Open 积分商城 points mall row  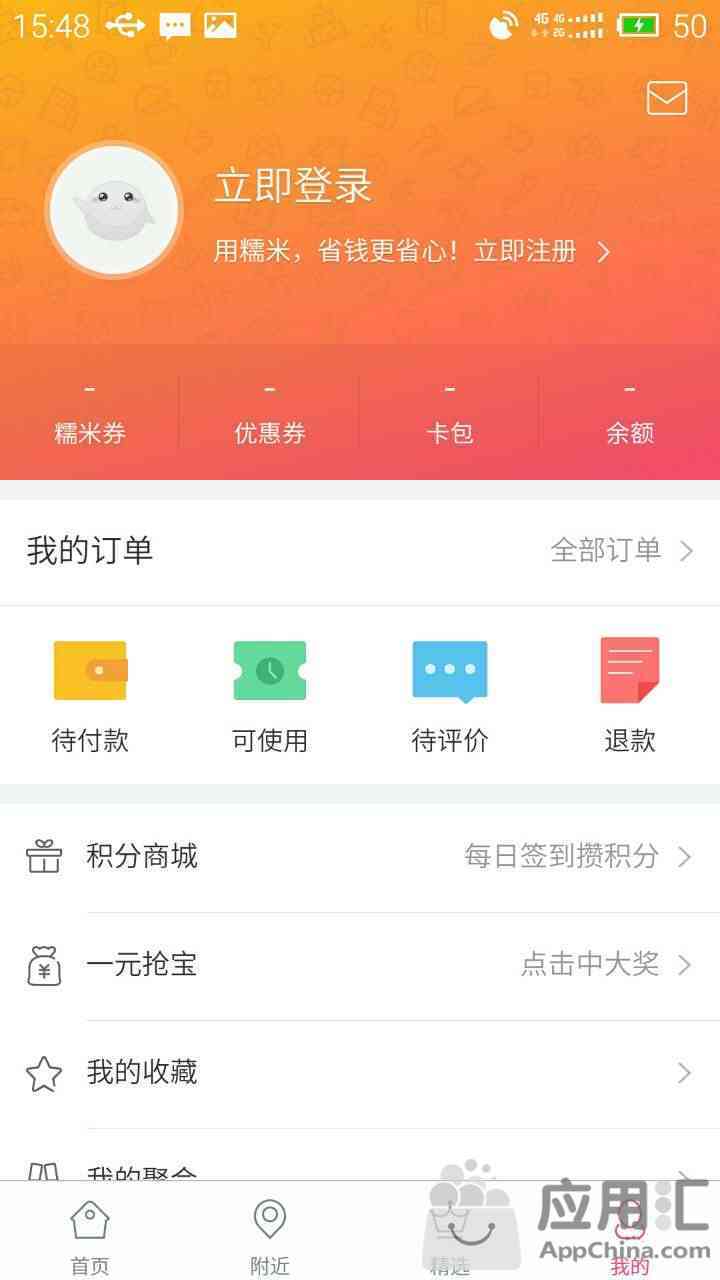pyautogui.click(x=360, y=857)
